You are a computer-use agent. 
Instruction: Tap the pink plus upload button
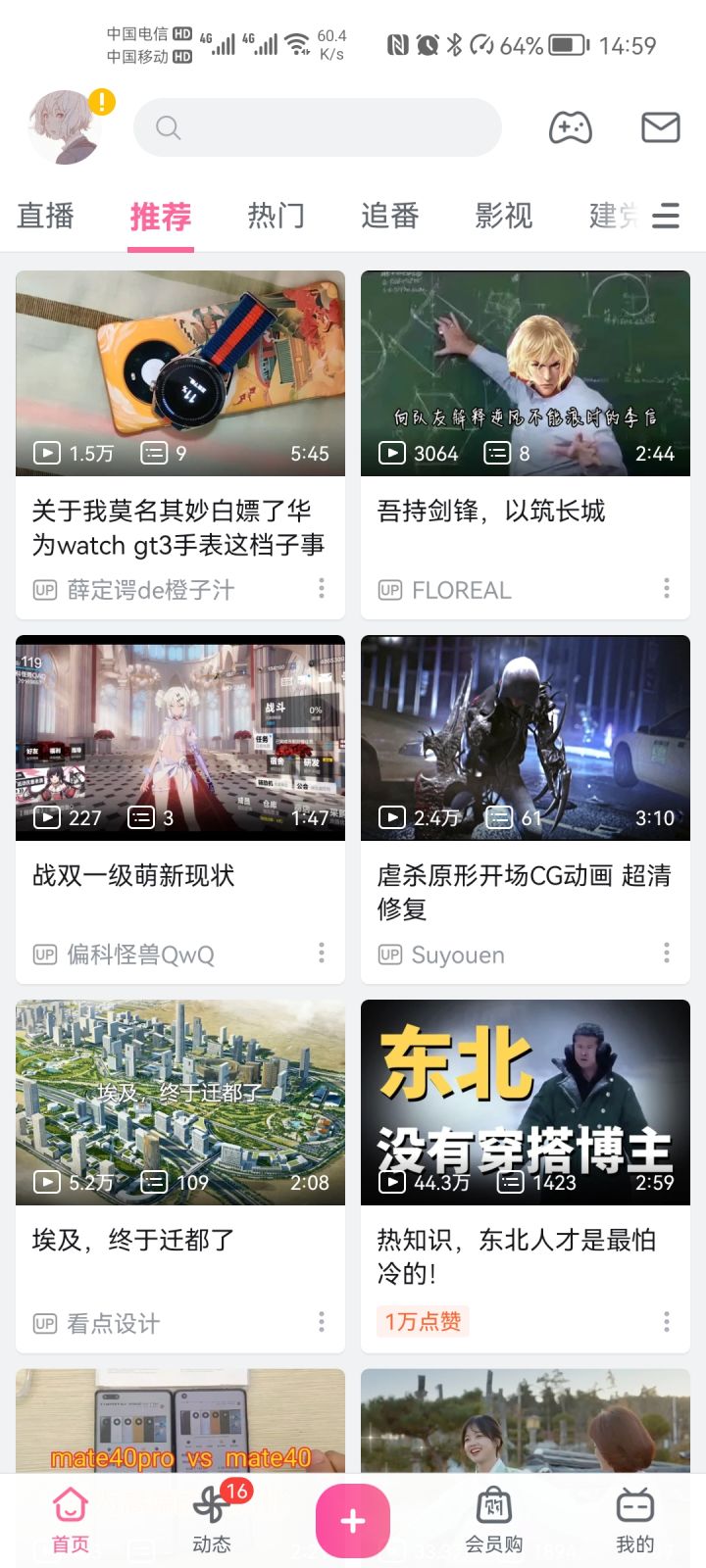point(353,1521)
